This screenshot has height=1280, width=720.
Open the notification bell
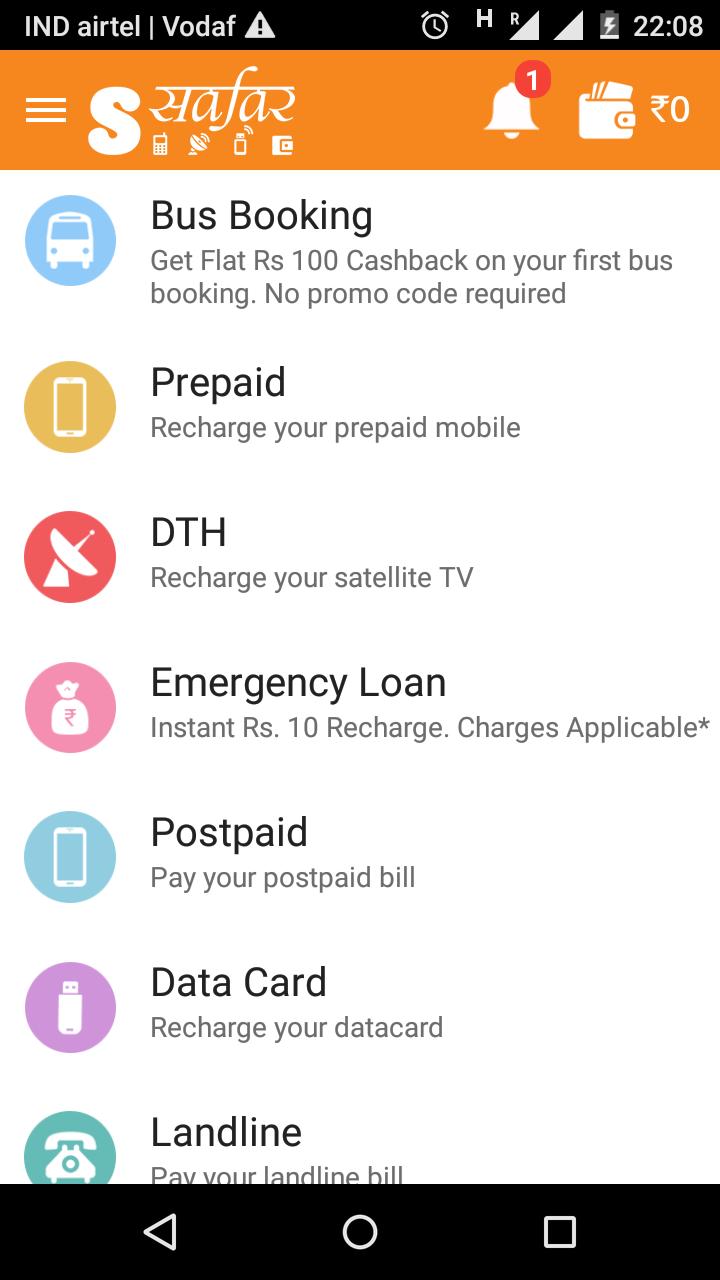(511, 113)
